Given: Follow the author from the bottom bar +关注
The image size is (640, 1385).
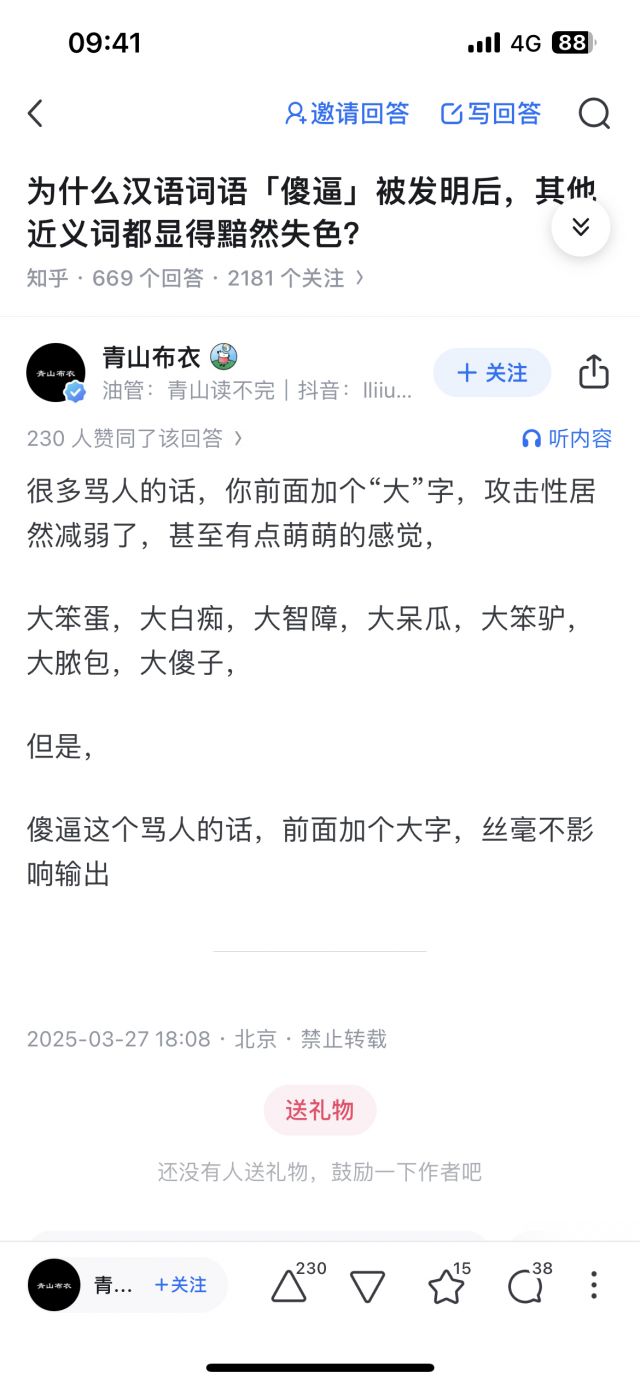Looking at the screenshot, I should pos(181,1285).
